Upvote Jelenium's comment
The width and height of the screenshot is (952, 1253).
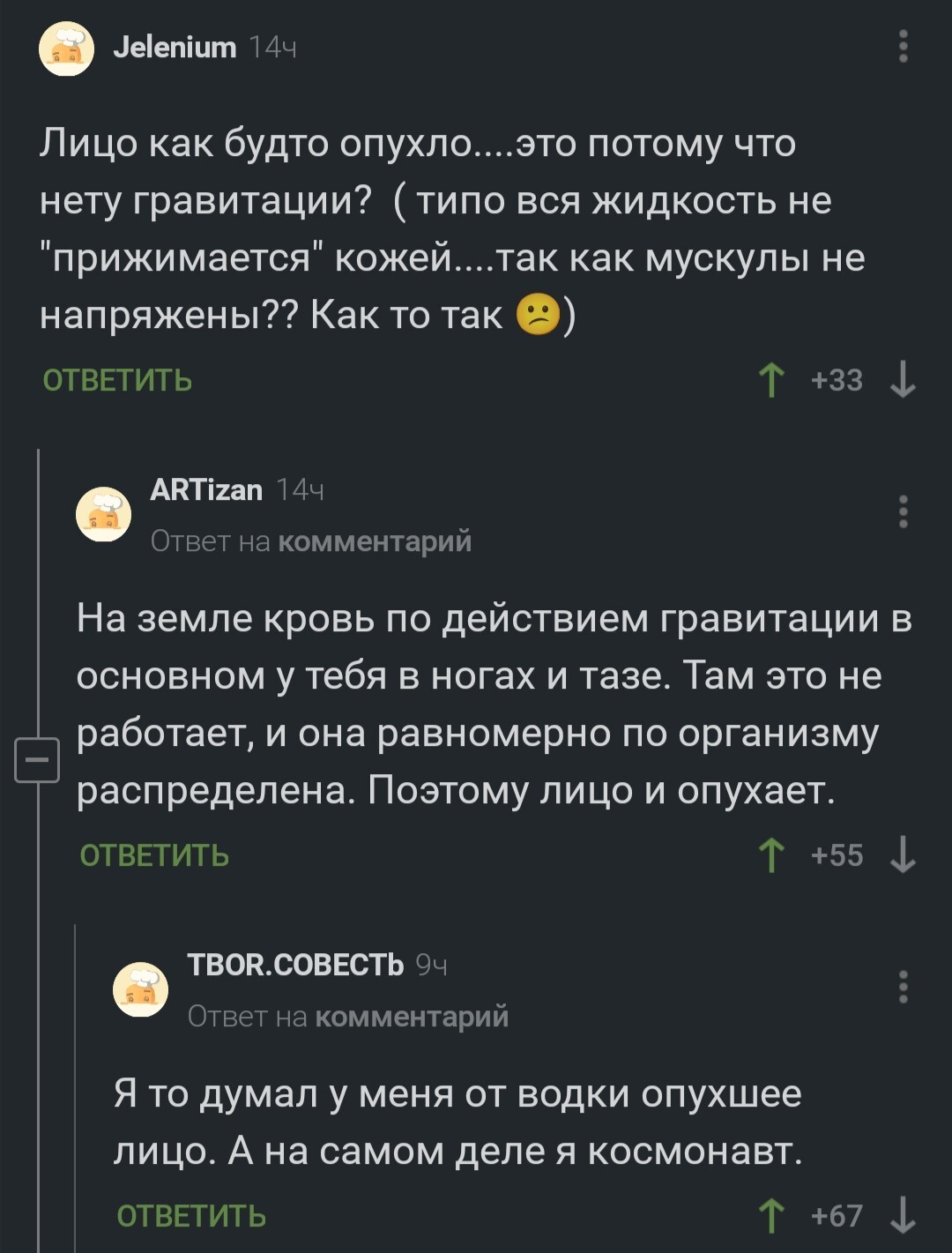pyautogui.click(x=771, y=380)
